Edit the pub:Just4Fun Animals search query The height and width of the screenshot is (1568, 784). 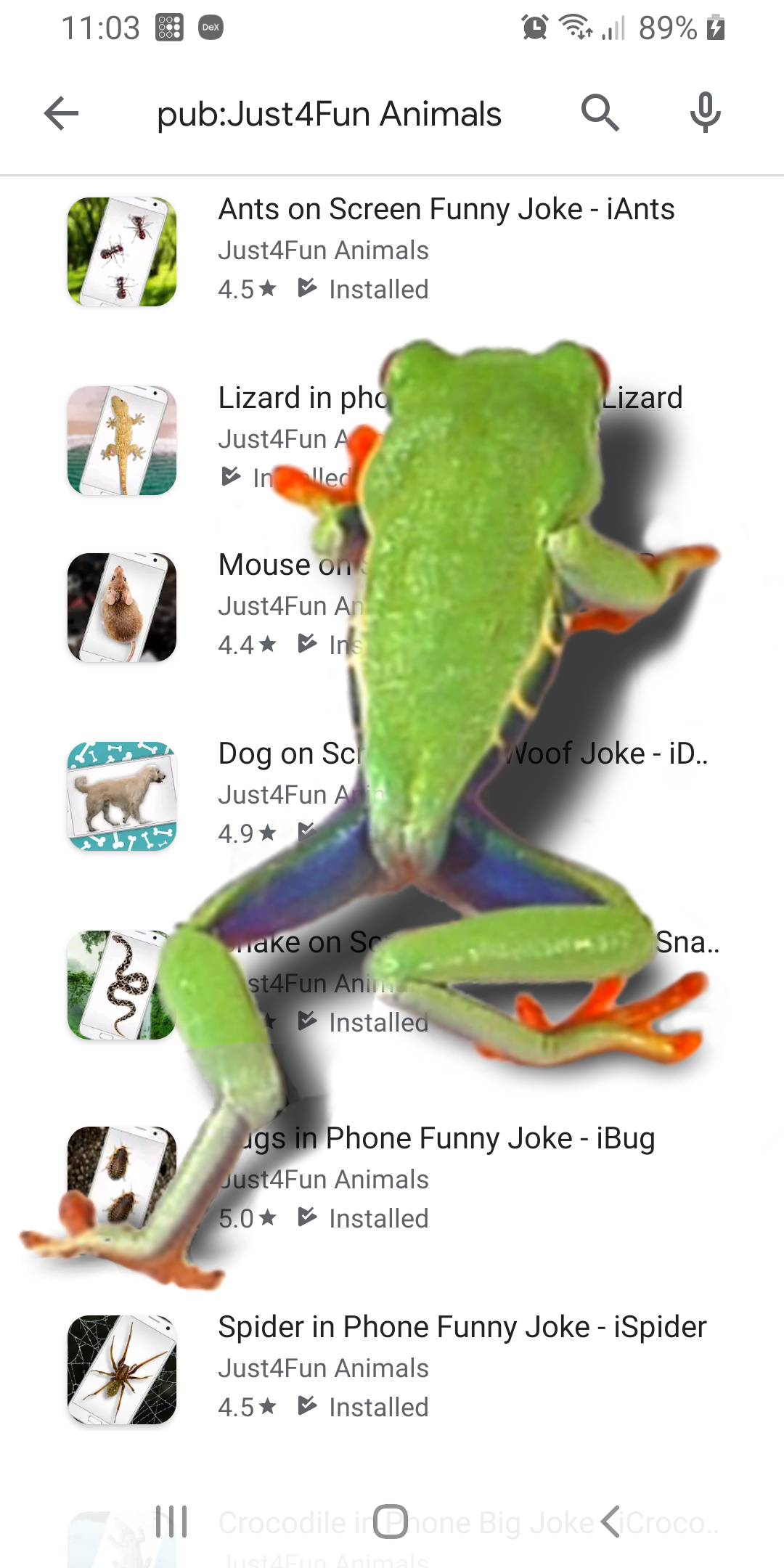pos(329,114)
